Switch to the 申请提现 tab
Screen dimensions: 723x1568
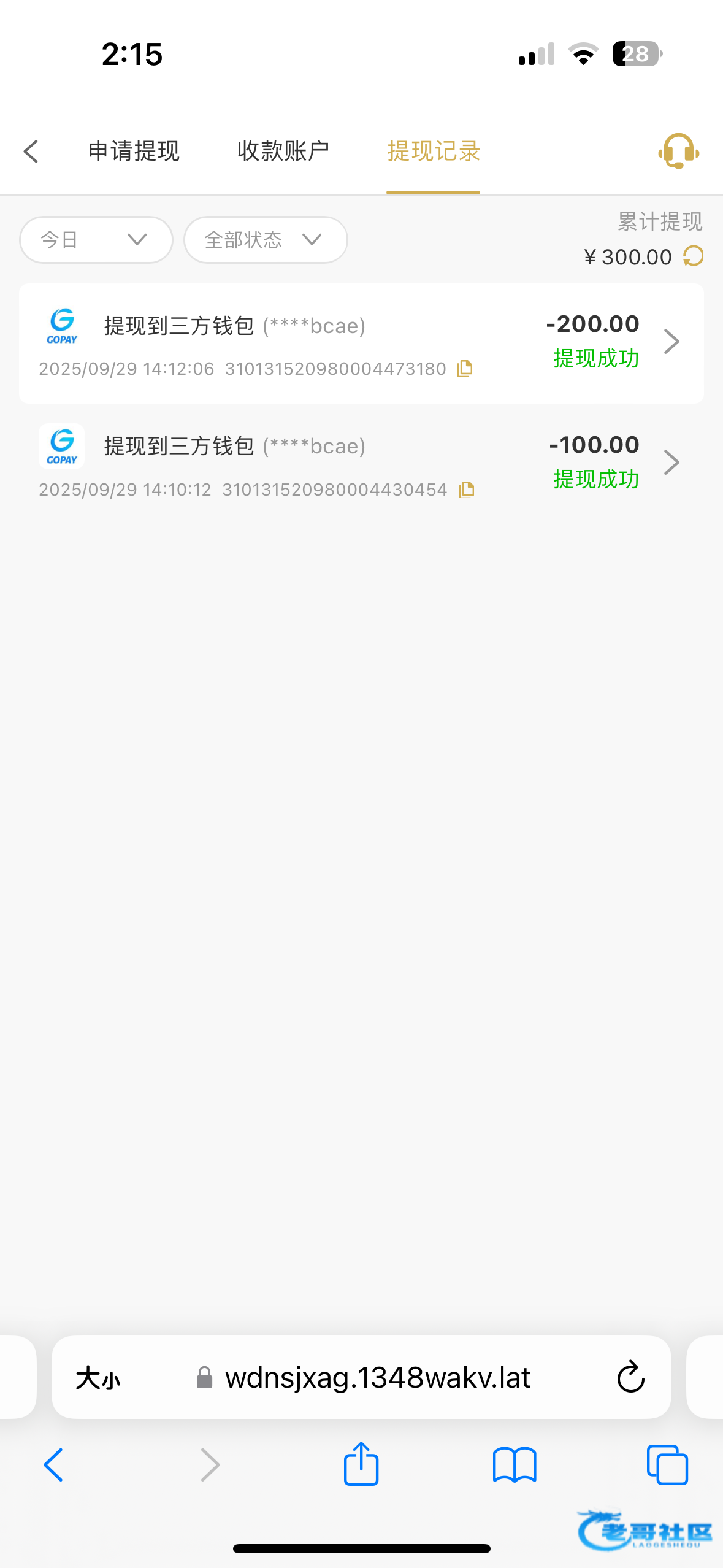[x=134, y=152]
